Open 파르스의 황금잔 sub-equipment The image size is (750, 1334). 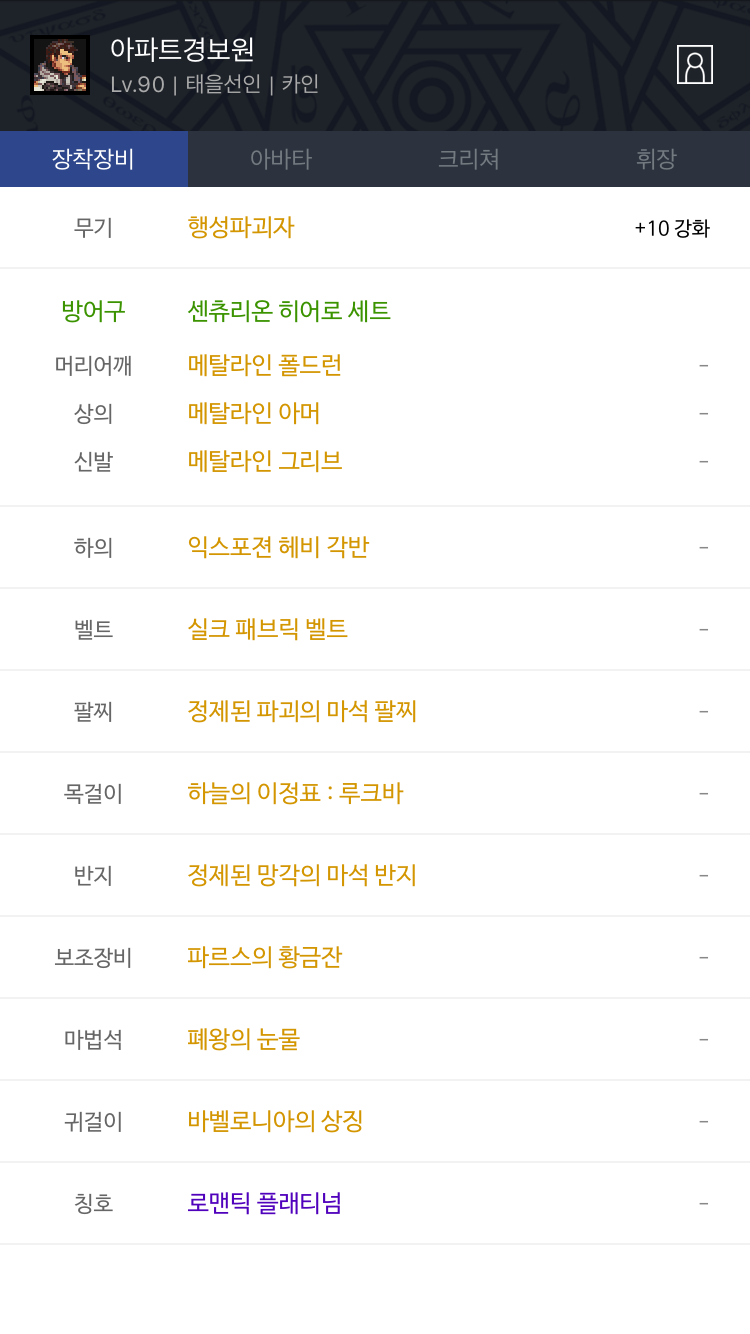(265, 957)
